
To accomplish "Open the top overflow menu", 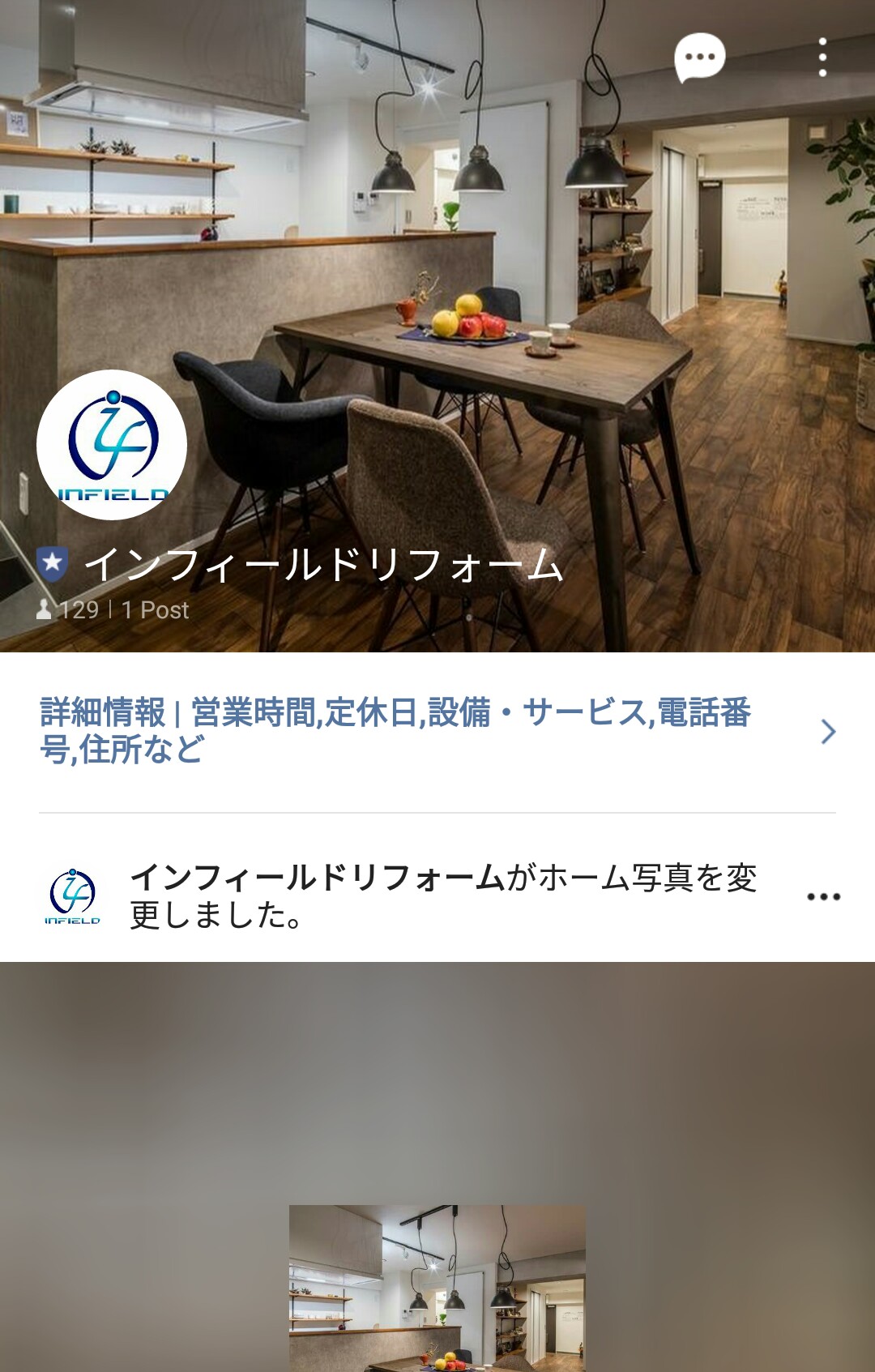I will coord(822,58).
